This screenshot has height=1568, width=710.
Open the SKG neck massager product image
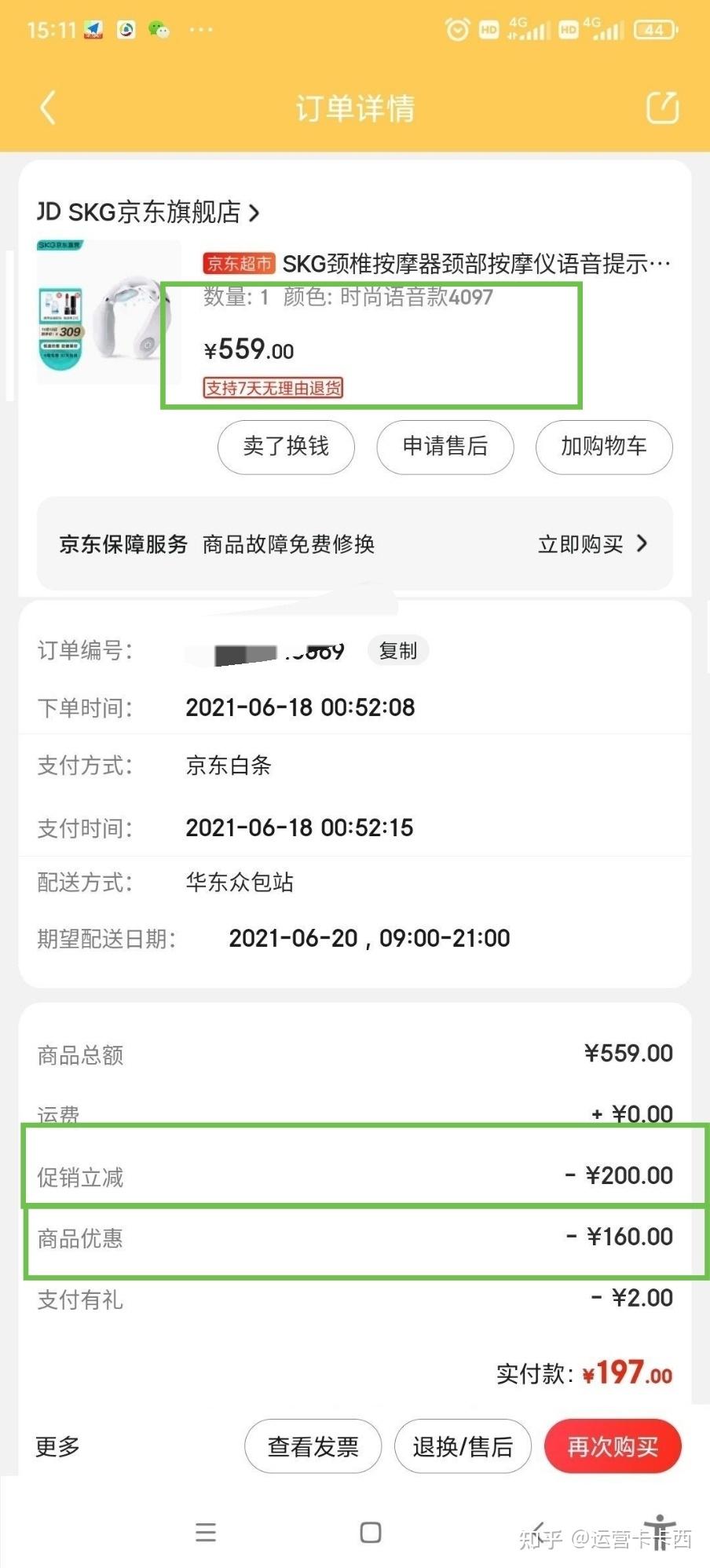pyautogui.click(x=99, y=313)
